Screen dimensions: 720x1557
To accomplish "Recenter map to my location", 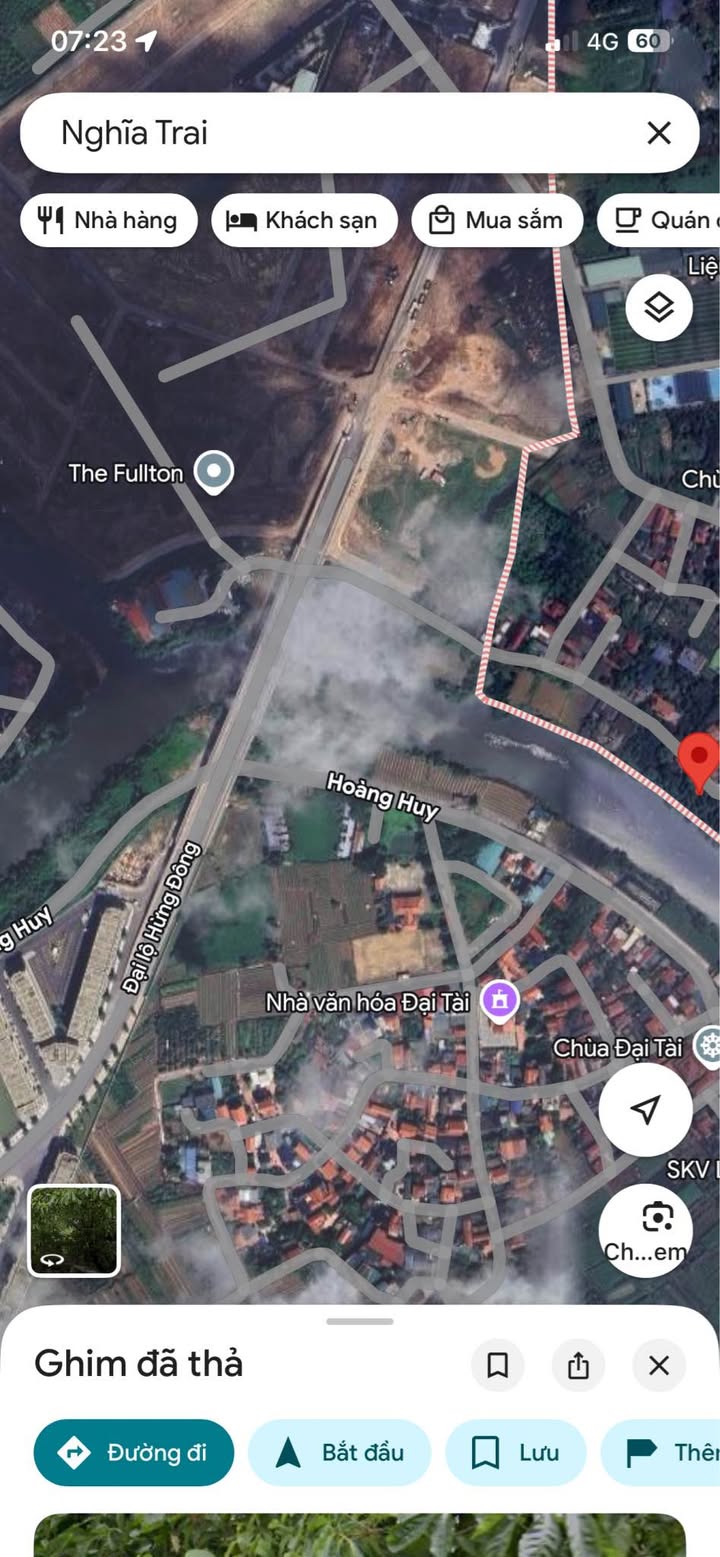I will pyautogui.click(x=646, y=1109).
